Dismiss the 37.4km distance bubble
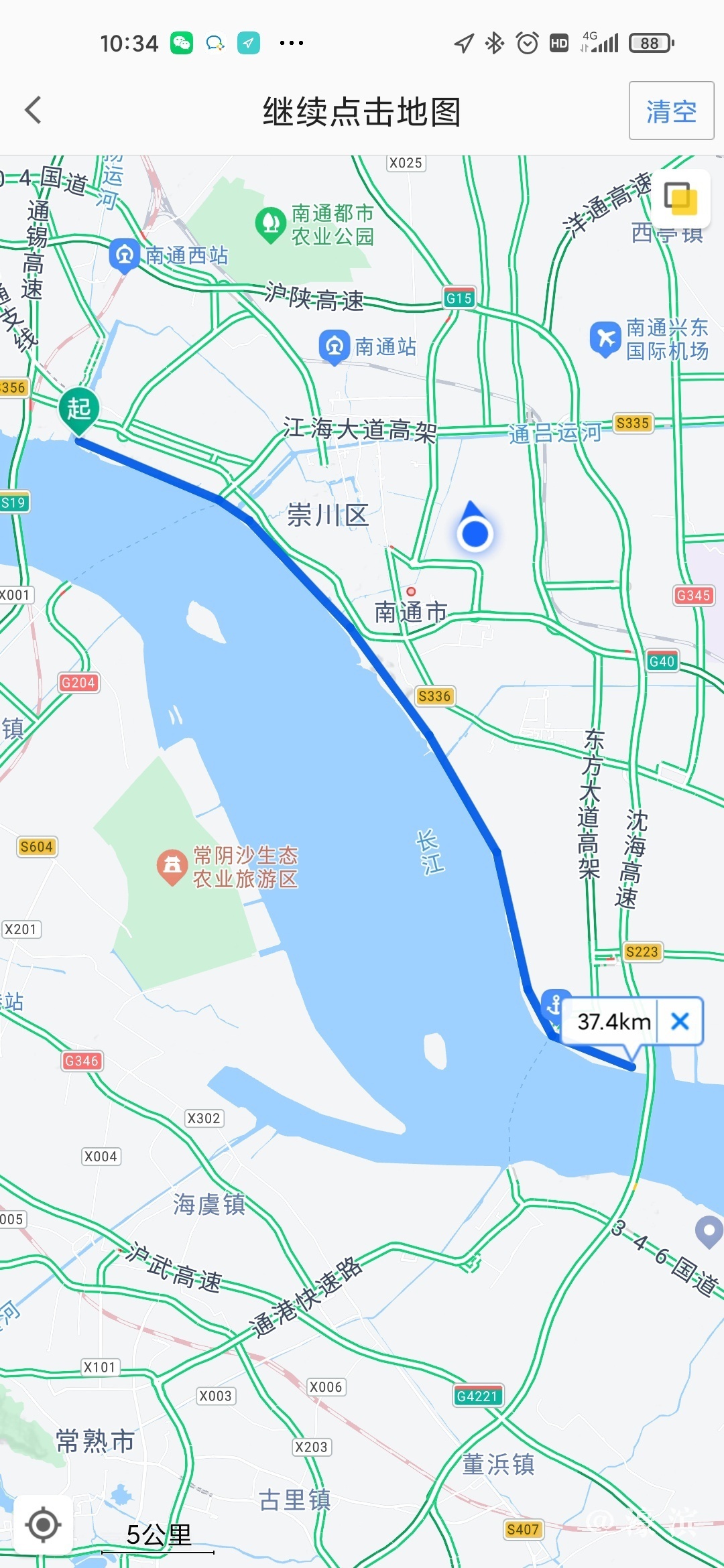 click(680, 1021)
